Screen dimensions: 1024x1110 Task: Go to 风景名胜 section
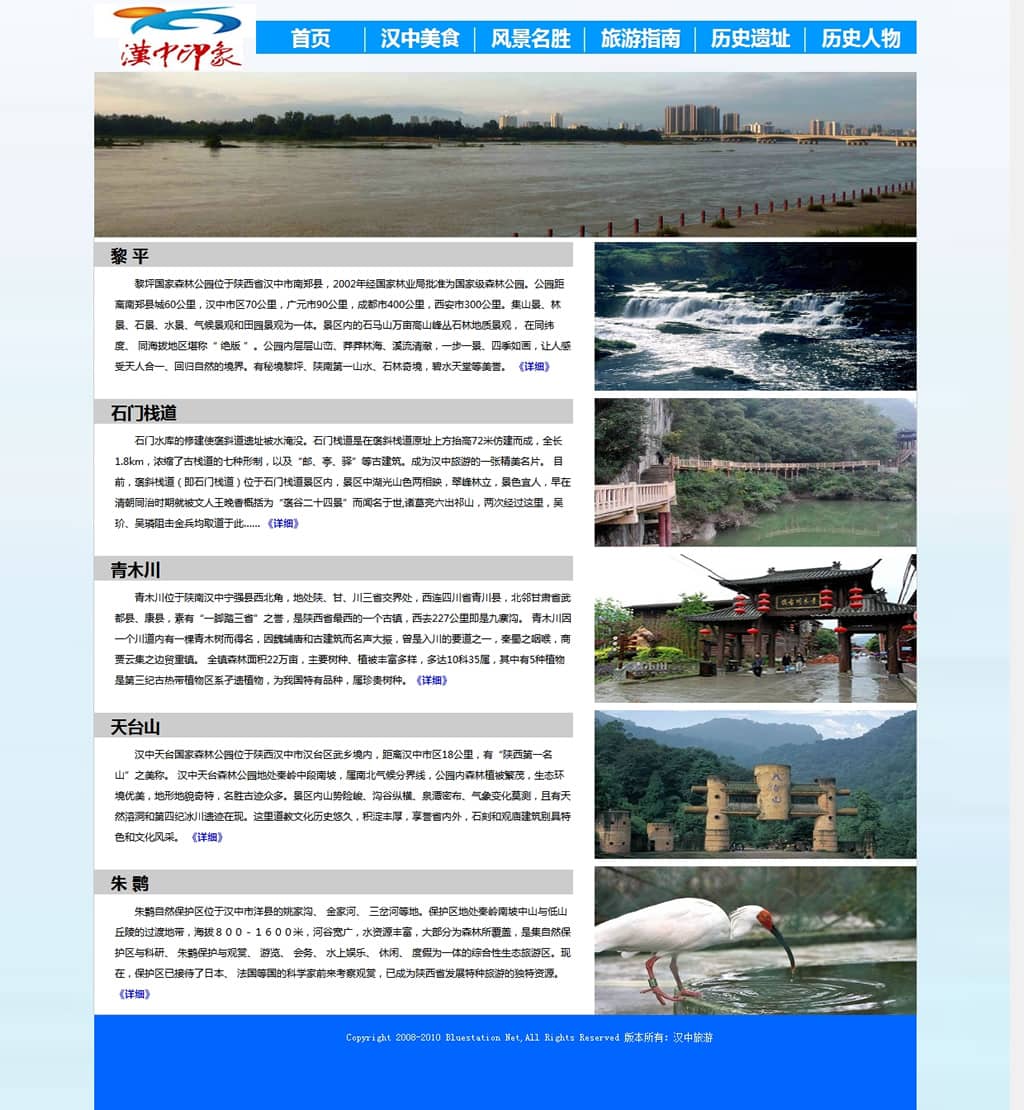point(530,38)
